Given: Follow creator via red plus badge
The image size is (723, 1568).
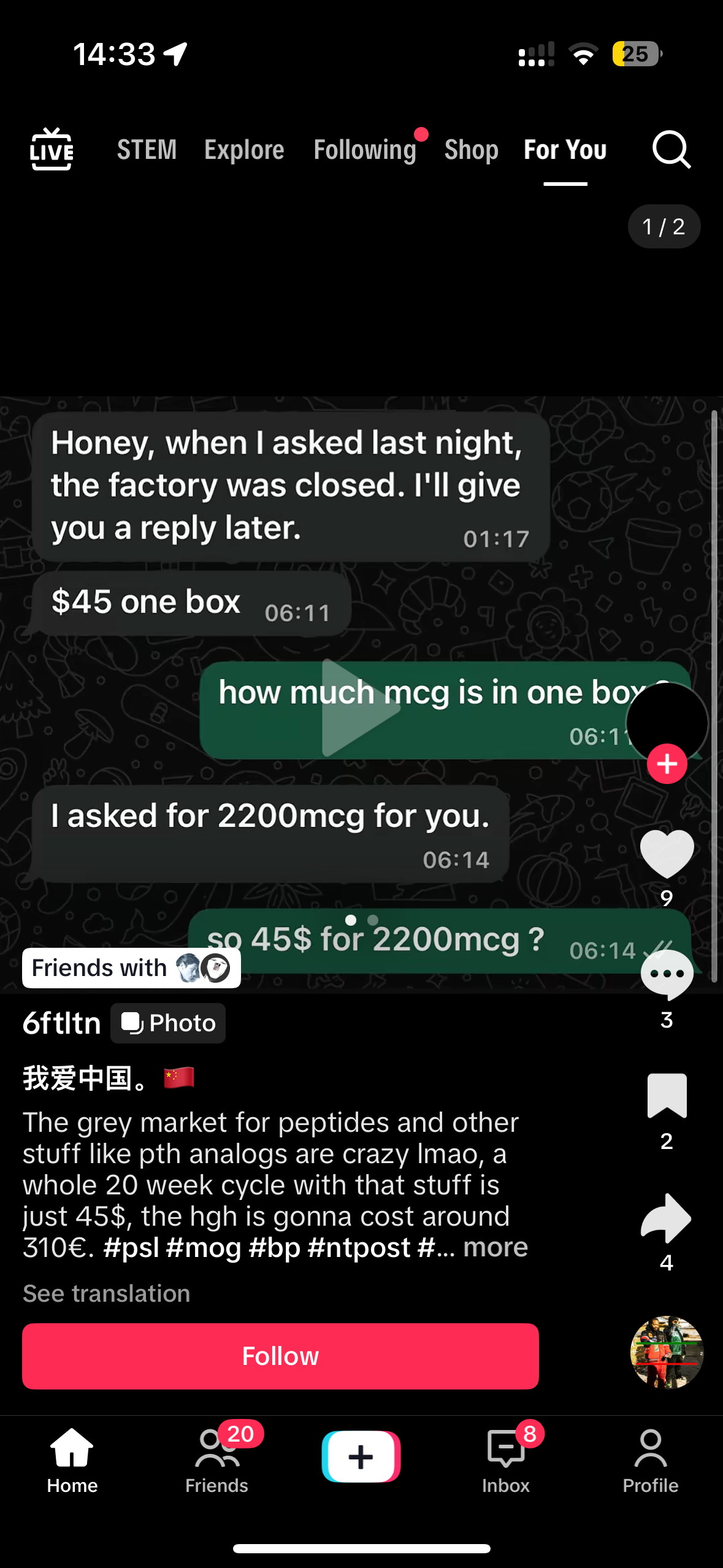Looking at the screenshot, I should click(667, 764).
